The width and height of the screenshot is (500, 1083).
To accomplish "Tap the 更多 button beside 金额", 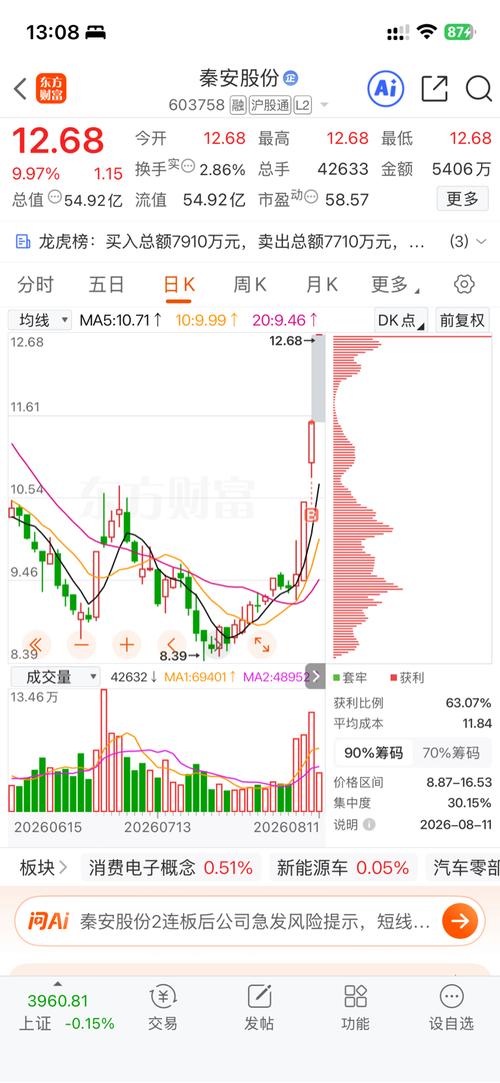I will point(462,199).
